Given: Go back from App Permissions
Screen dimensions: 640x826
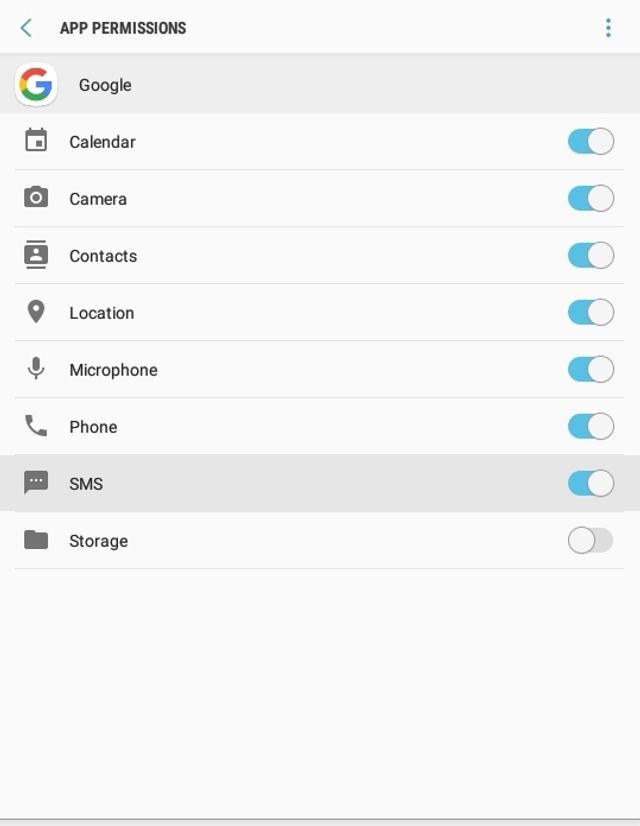Looking at the screenshot, I should (x=26, y=28).
